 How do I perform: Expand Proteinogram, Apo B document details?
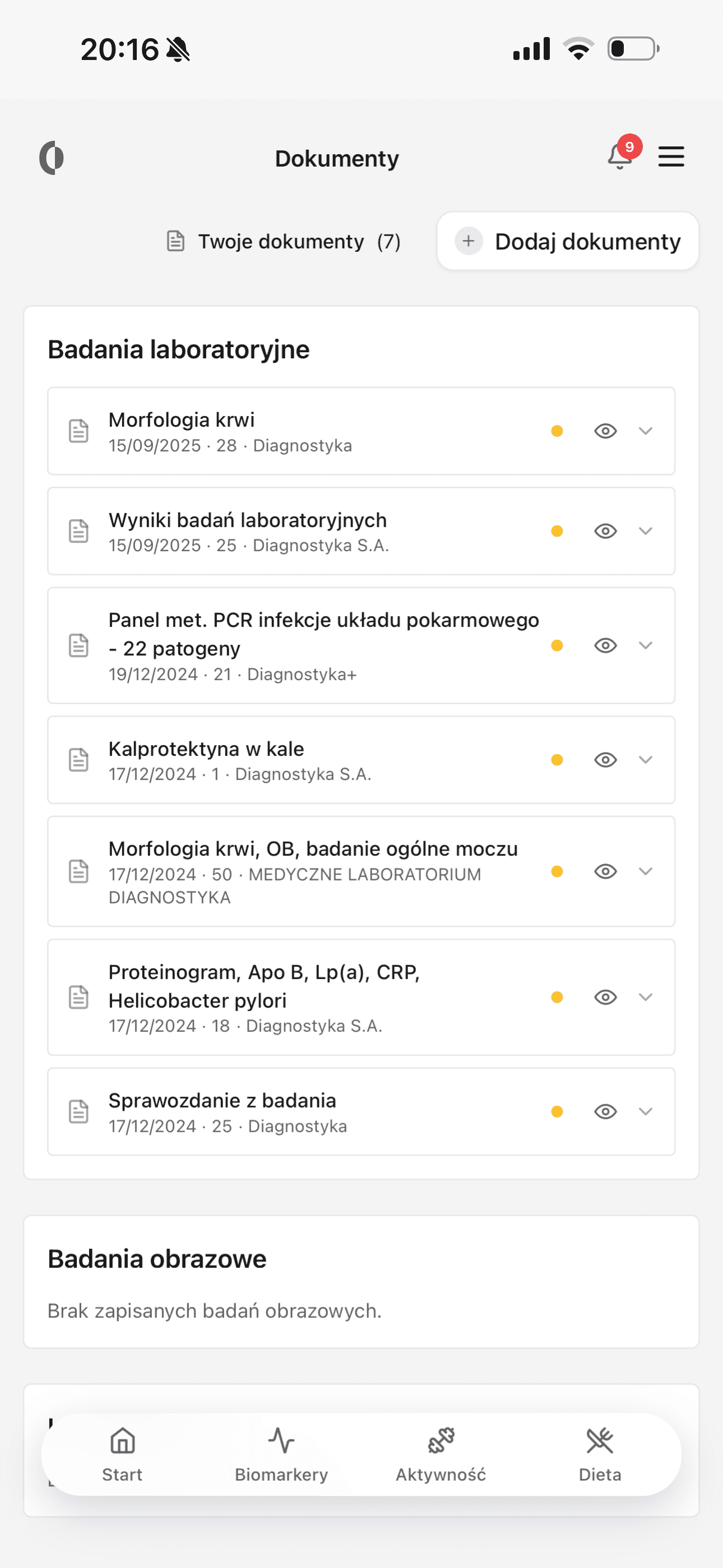pyautogui.click(x=646, y=997)
